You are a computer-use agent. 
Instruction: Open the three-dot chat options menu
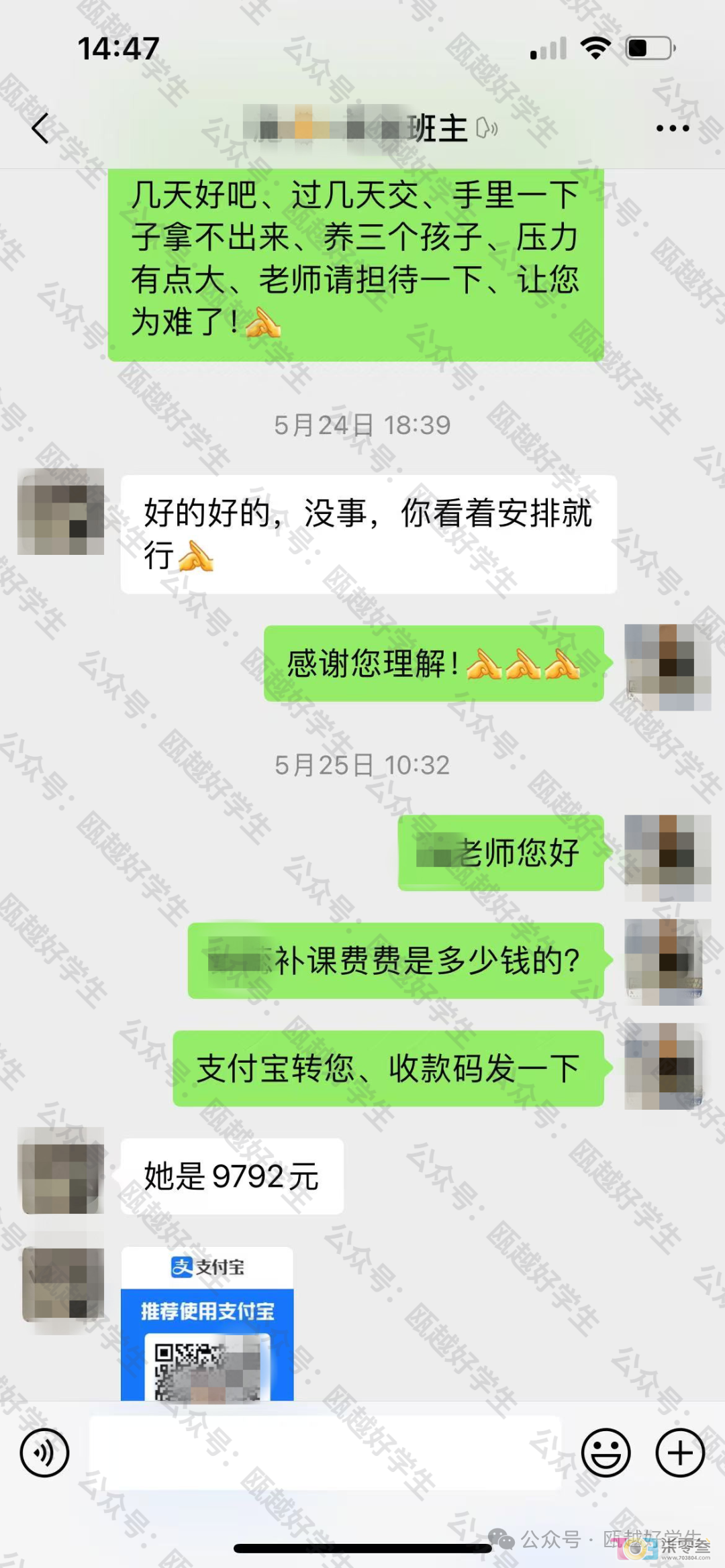coord(672,128)
